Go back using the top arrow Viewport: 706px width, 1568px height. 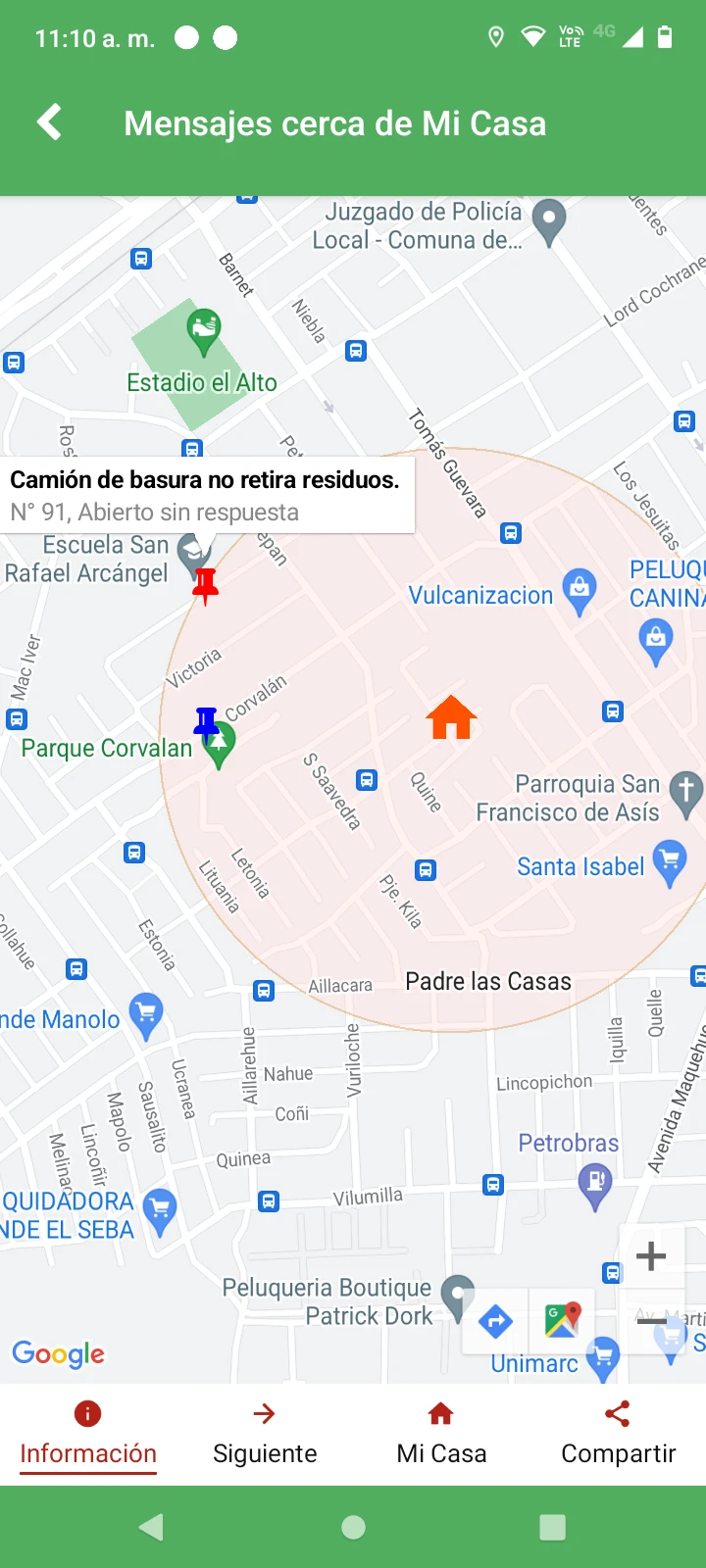(49, 122)
